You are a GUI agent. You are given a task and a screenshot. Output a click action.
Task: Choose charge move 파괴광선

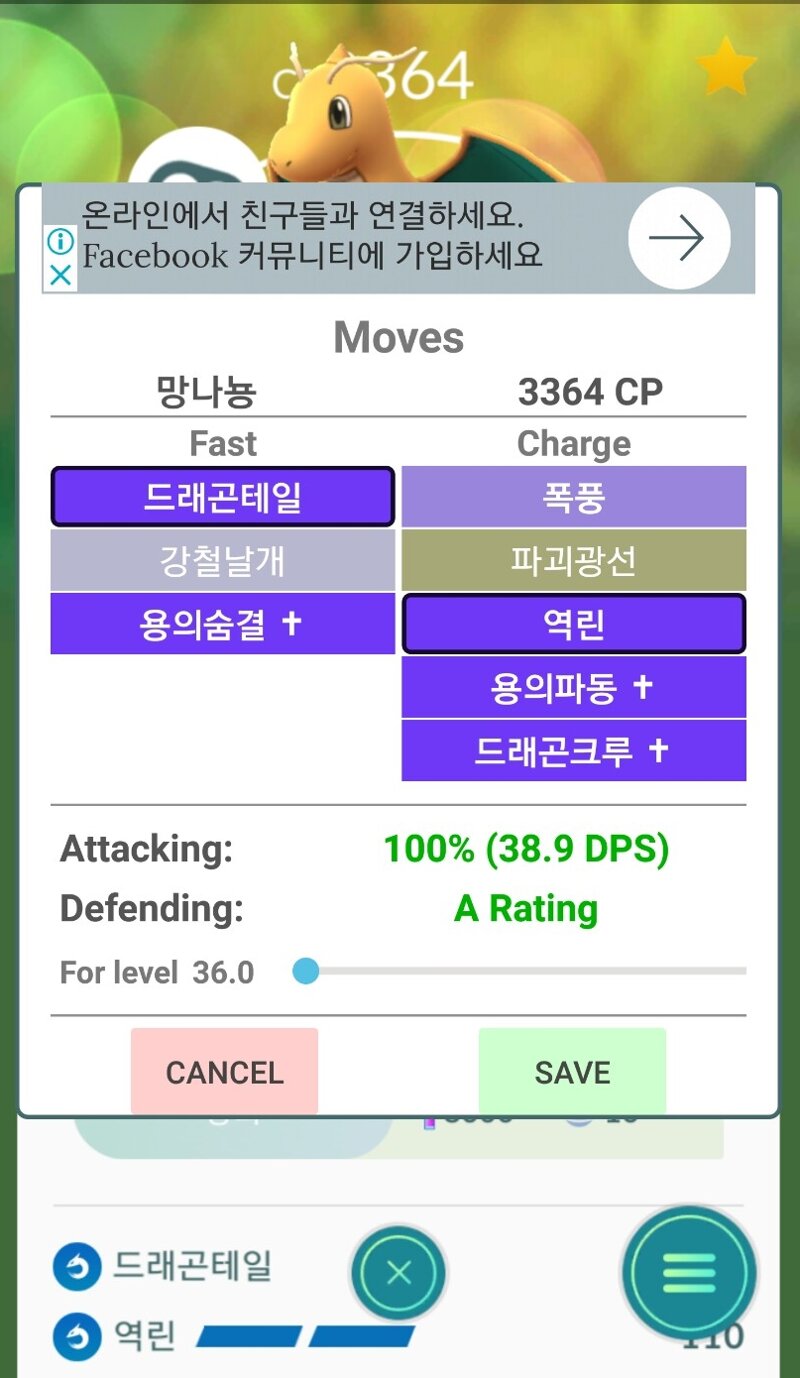click(x=573, y=560)
